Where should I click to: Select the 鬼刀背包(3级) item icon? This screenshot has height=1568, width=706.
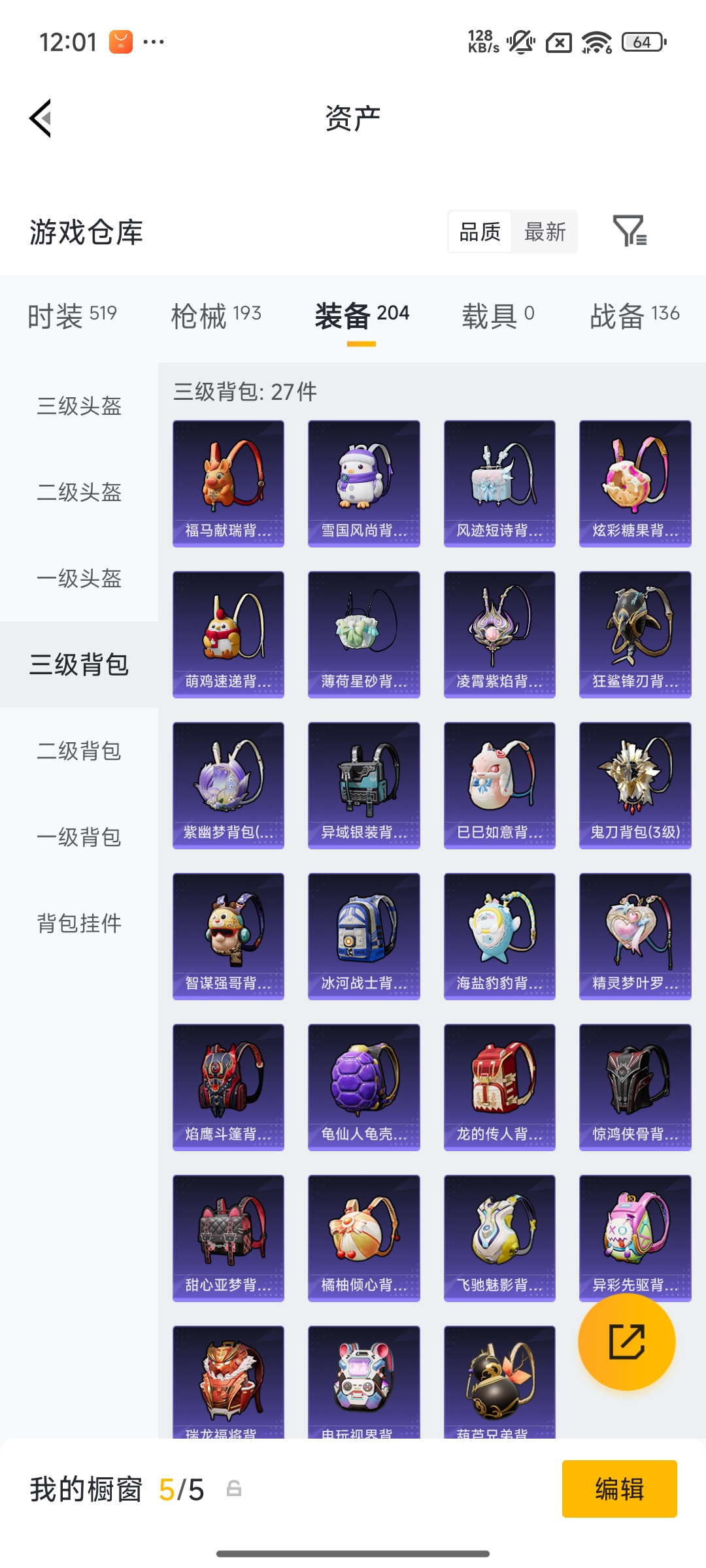[634, 784]
